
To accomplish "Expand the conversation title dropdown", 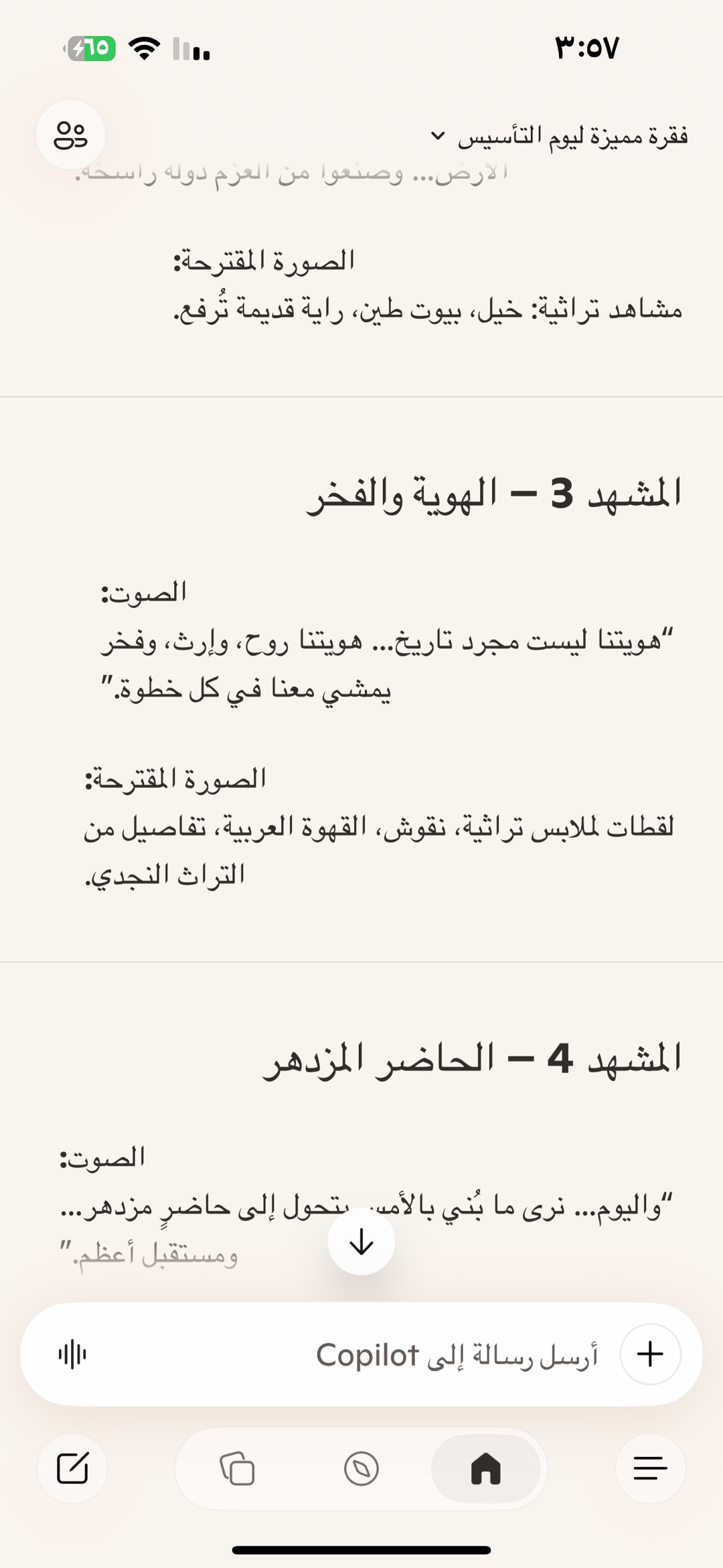I will 559,137.
